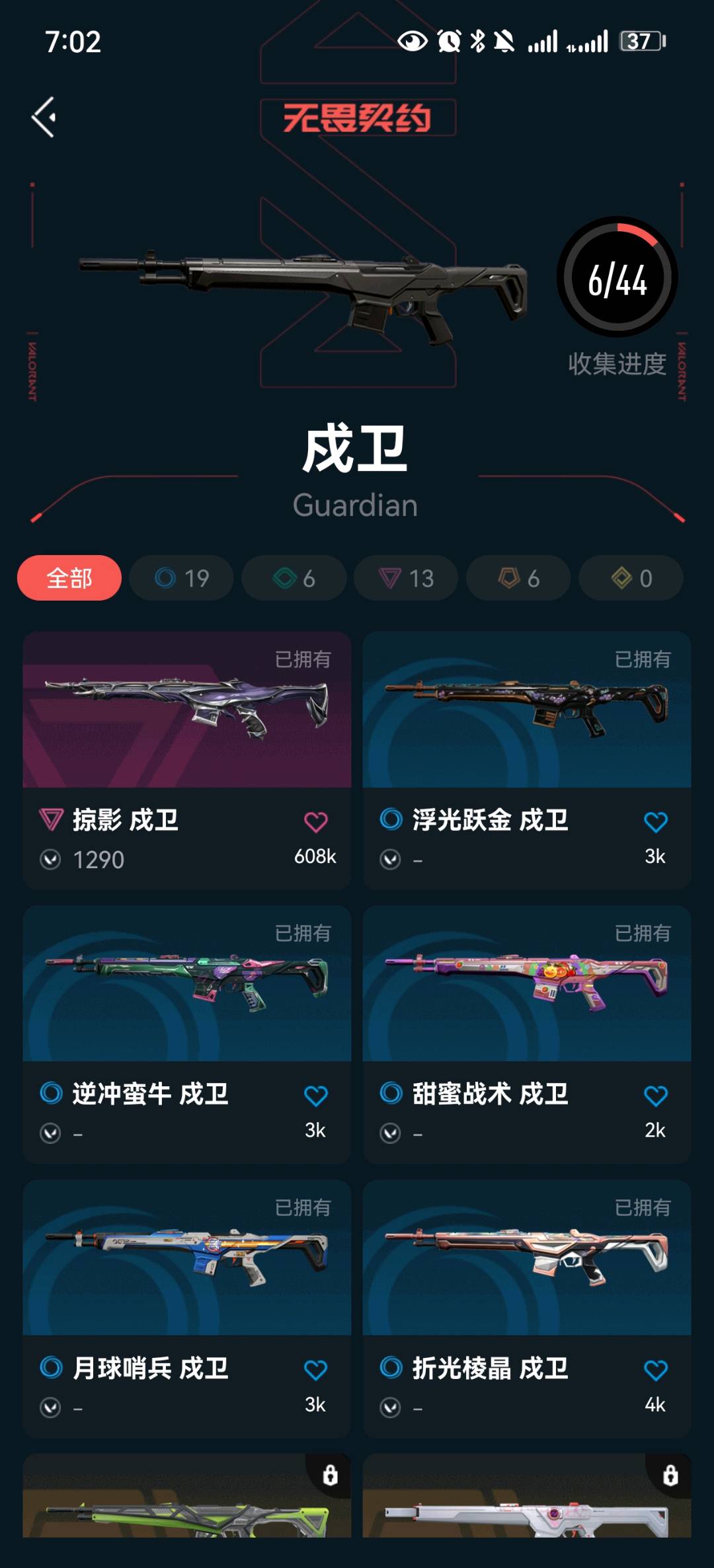Open the 月球哨兵 戍卫 skin card
This screenshot has height=1568, width=714.
187,1309
